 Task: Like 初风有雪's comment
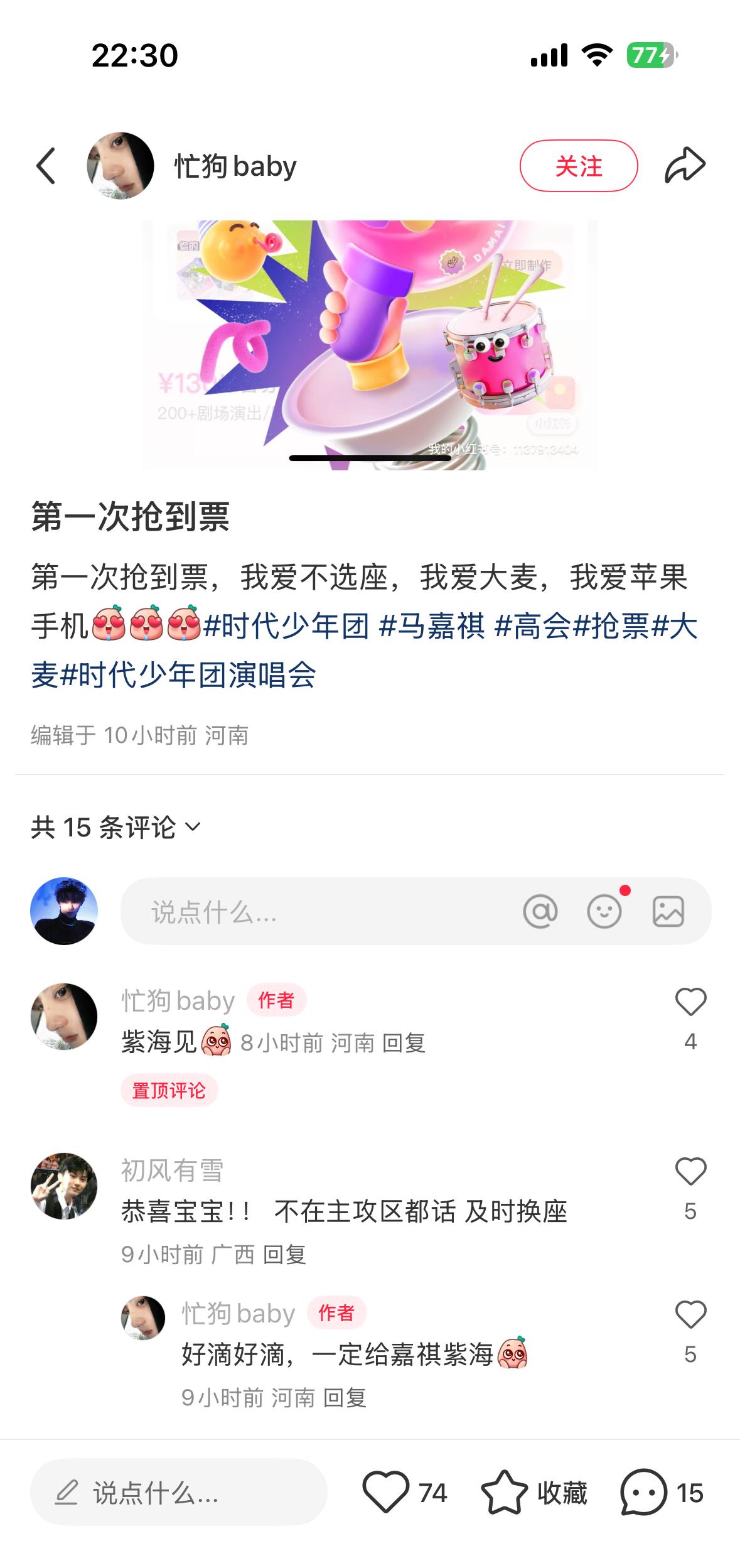(x=690, y=1171)
